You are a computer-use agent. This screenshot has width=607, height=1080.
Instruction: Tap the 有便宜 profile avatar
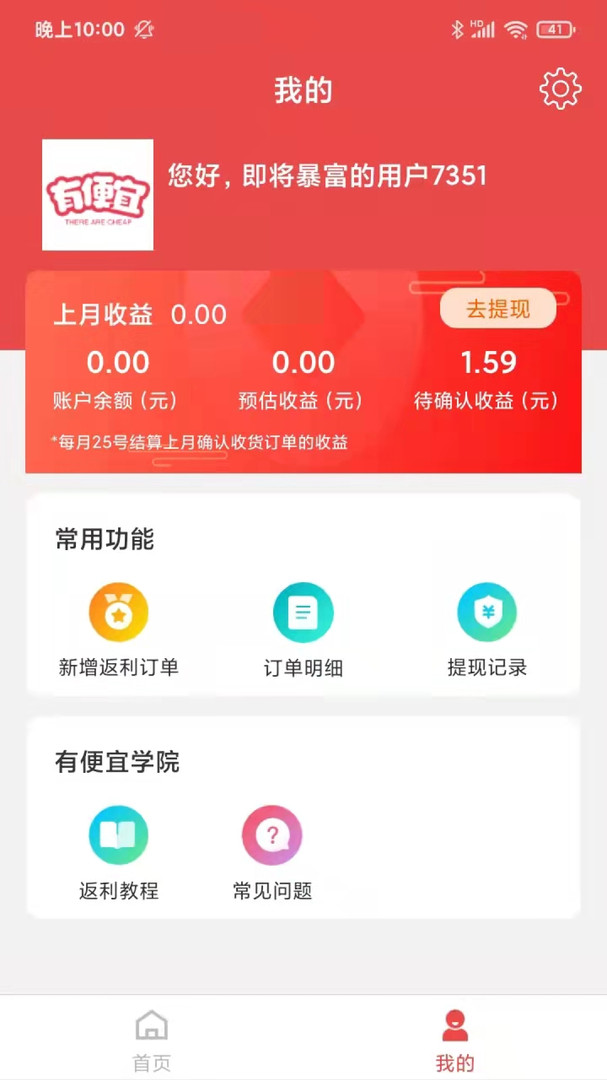(x=98, y=195)
